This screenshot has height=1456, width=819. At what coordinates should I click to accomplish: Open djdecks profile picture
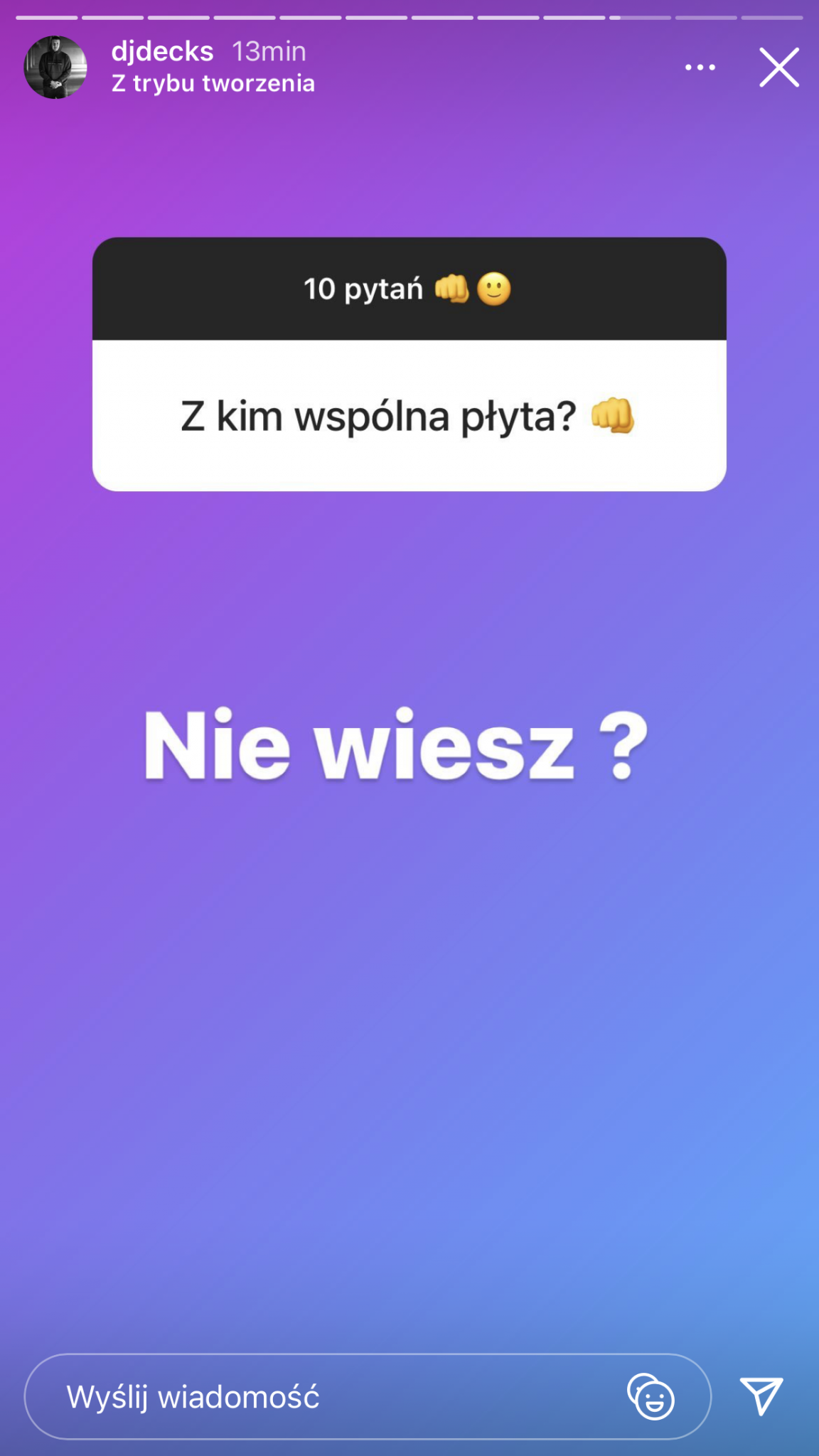(x=55, y=68)
